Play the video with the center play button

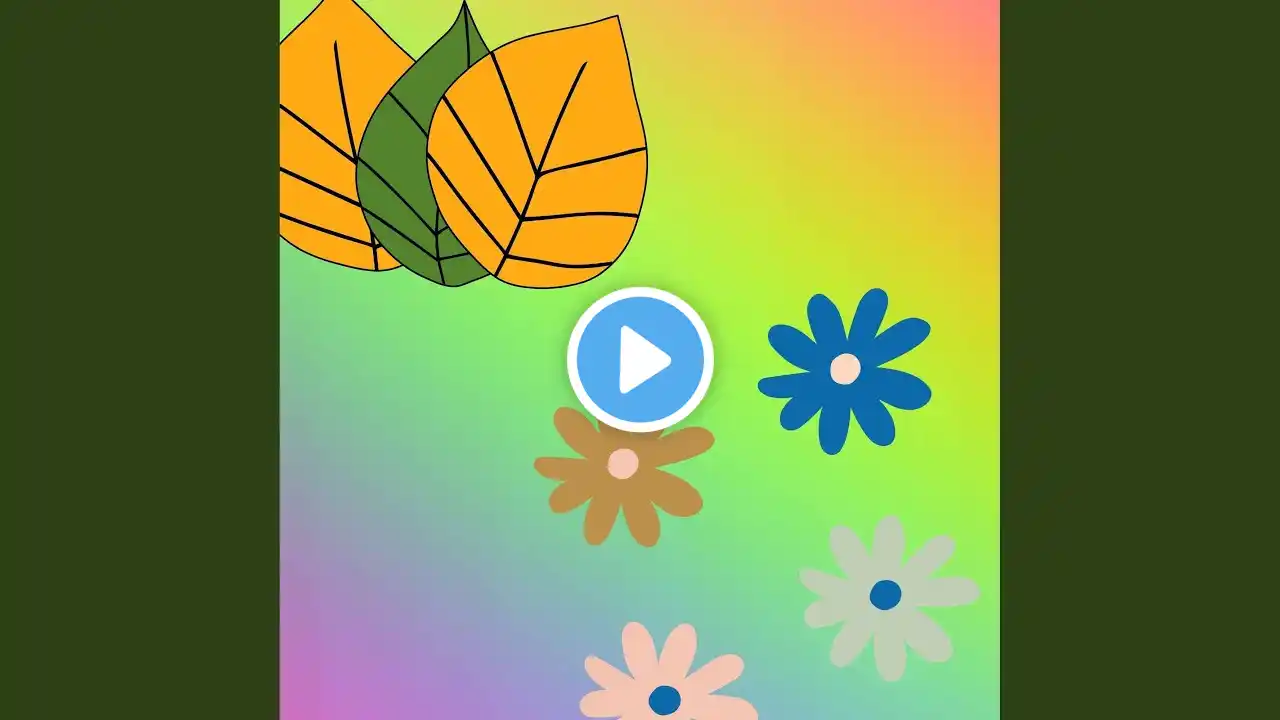[x=640, y=359]
